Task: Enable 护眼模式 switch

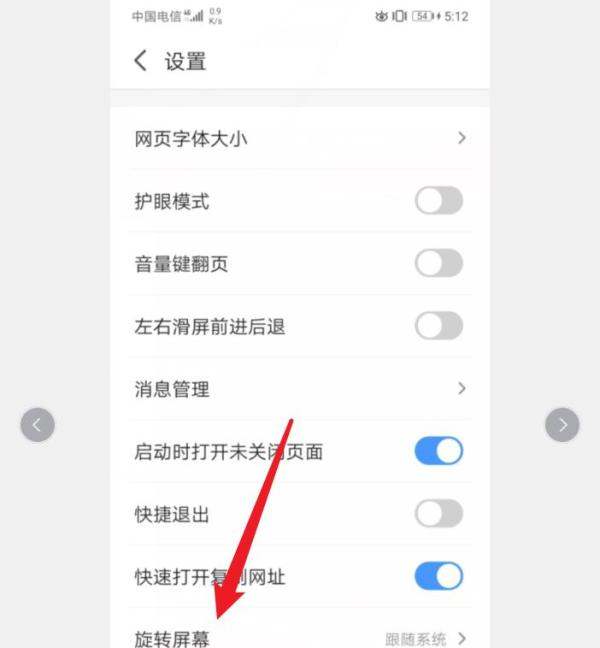Action: (x=438, y=201)
